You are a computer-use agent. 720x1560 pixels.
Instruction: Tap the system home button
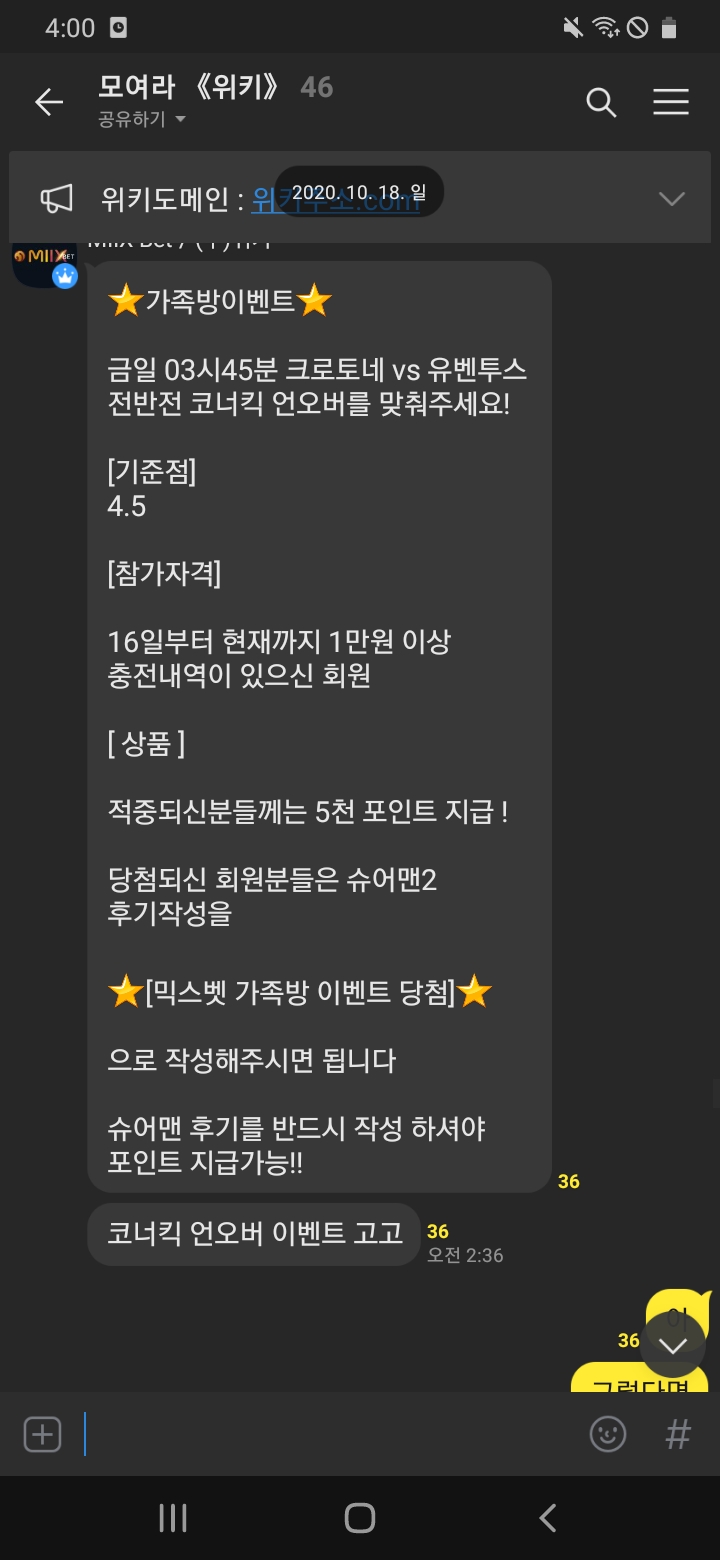(360, 1518)
